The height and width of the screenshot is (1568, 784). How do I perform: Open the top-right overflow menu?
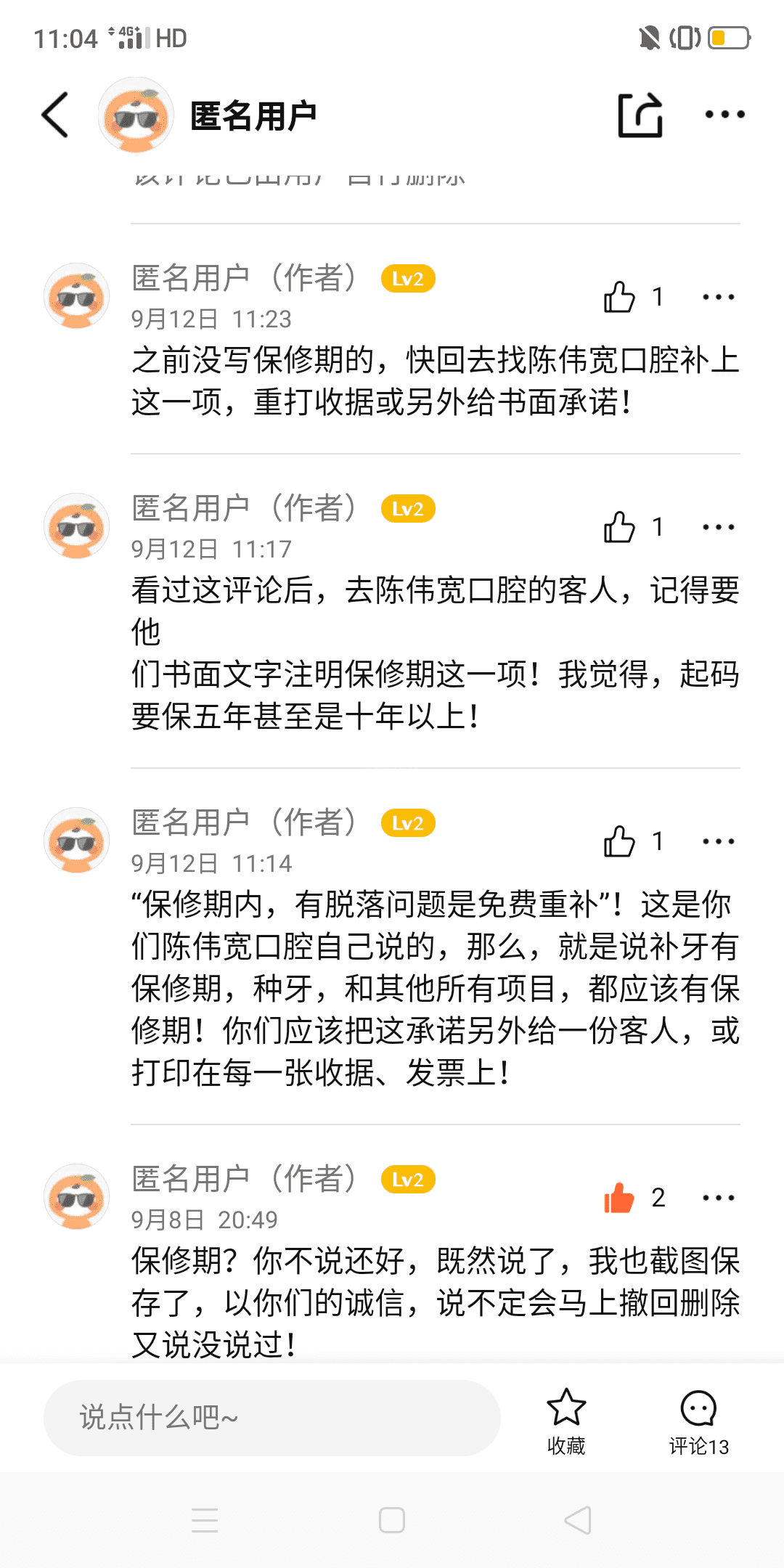point(724,115)
